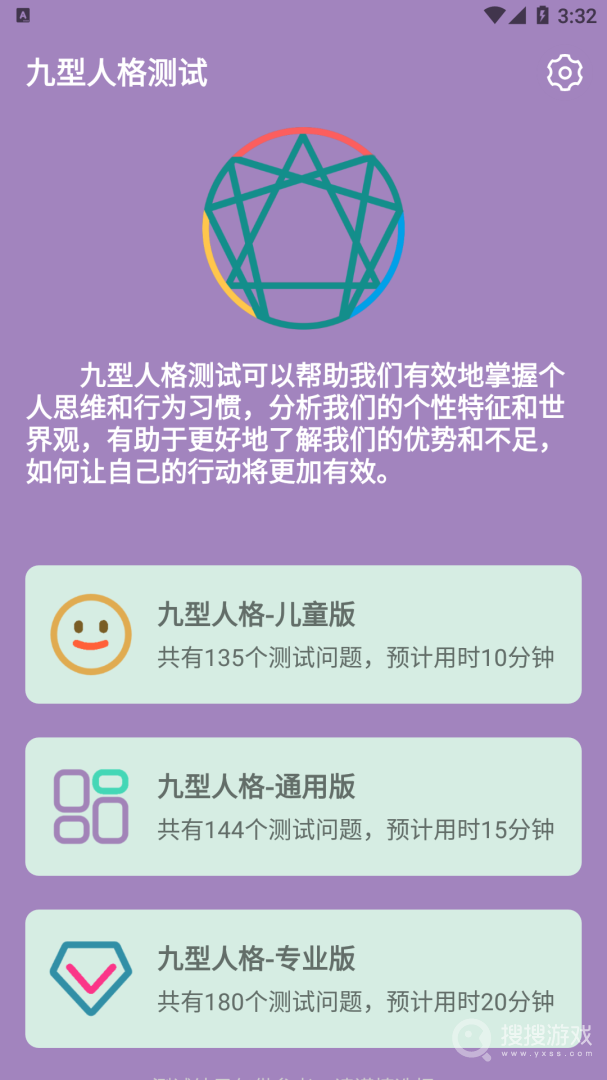Open the 九型人格-通用版 test card
Viewport: 607px width, 1080px height.
[x=303, y=806]
